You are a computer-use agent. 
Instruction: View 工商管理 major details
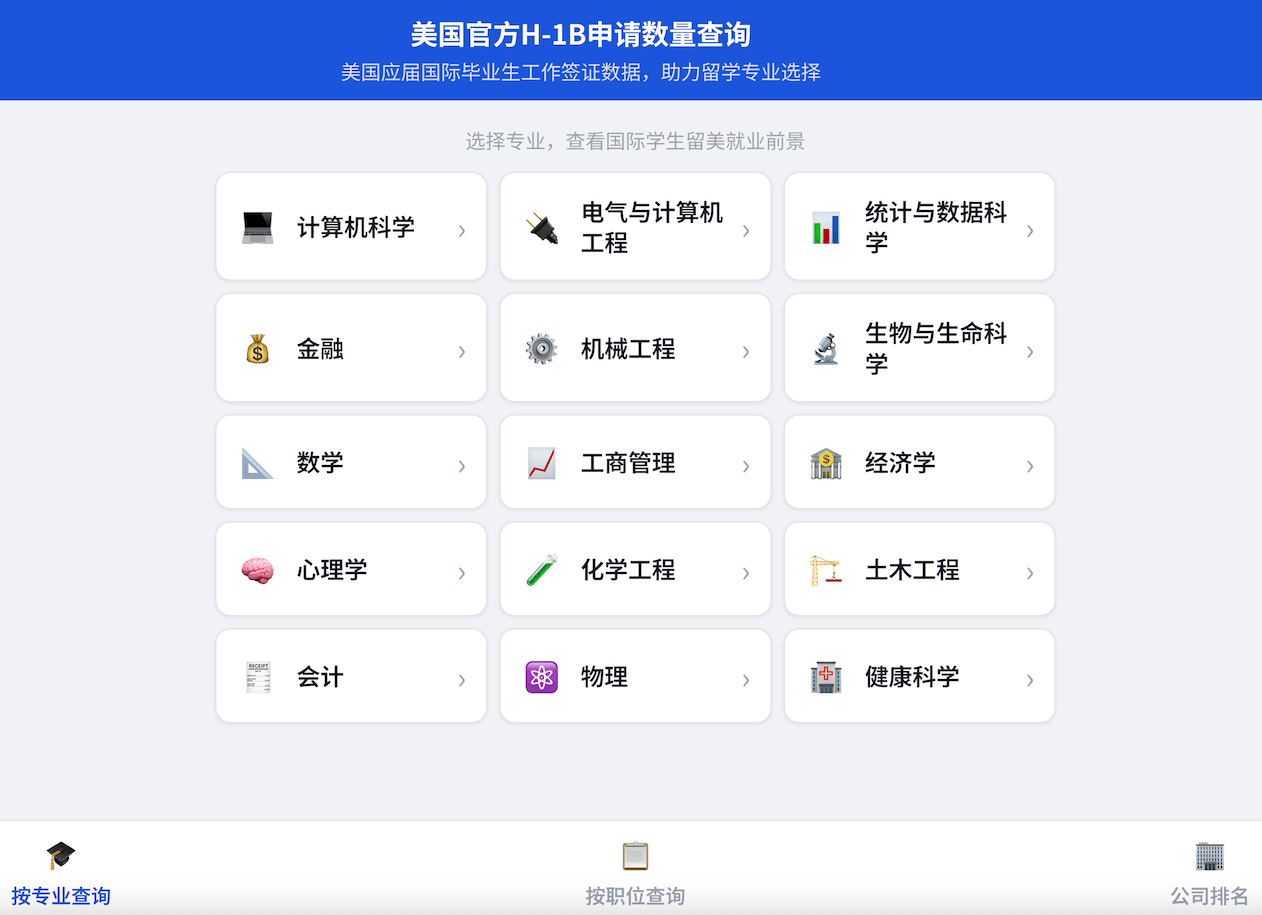pos(635,462)
